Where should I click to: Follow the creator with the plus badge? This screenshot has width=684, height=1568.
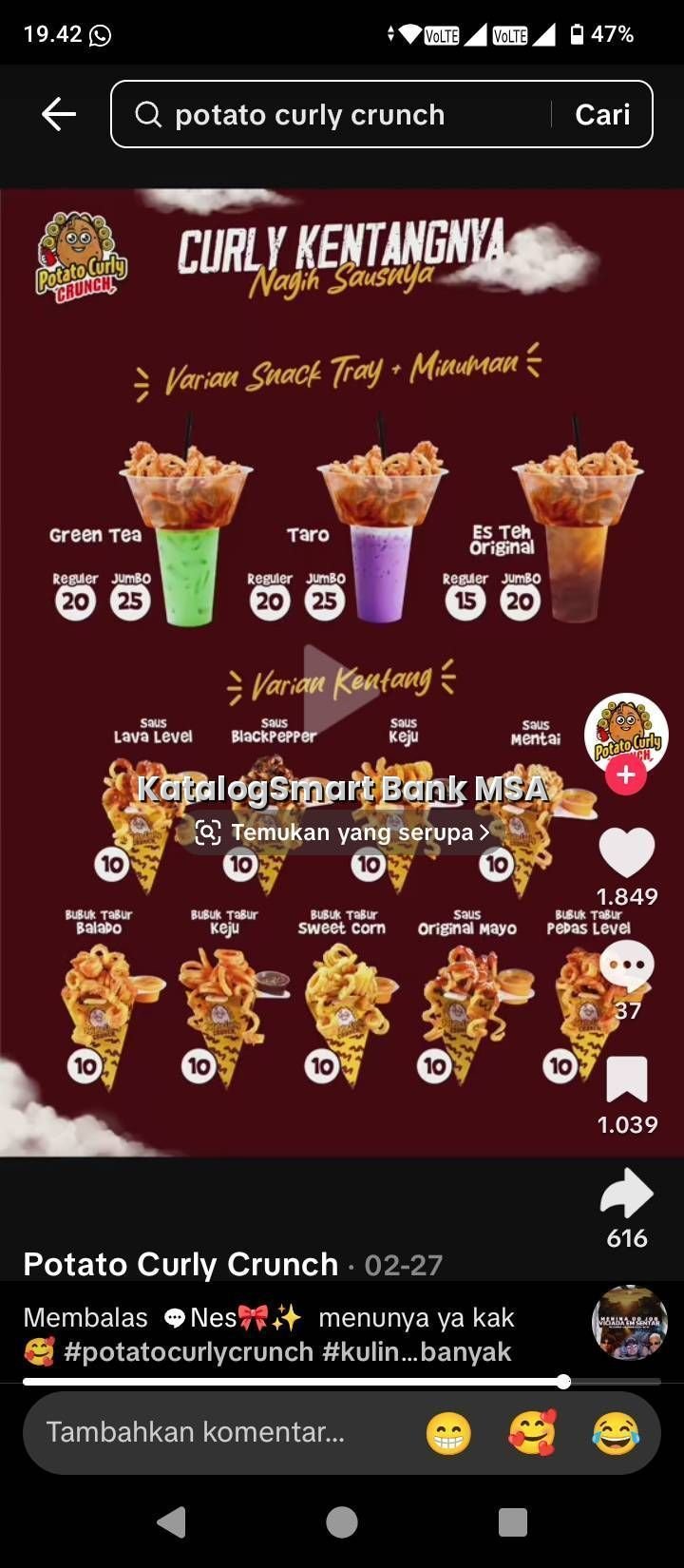[x=625, y=774]
